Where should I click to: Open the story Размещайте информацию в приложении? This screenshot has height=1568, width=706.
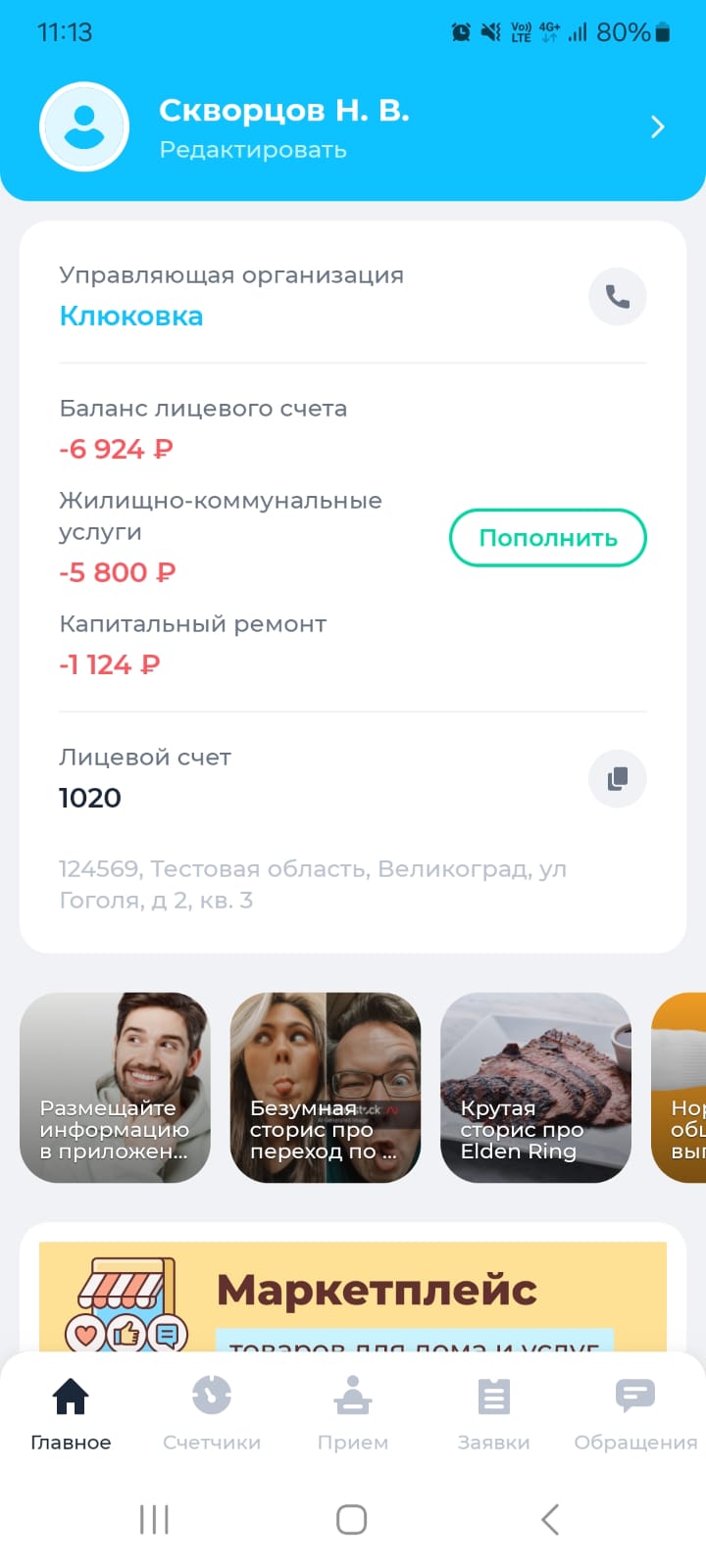click(115, 1087)
